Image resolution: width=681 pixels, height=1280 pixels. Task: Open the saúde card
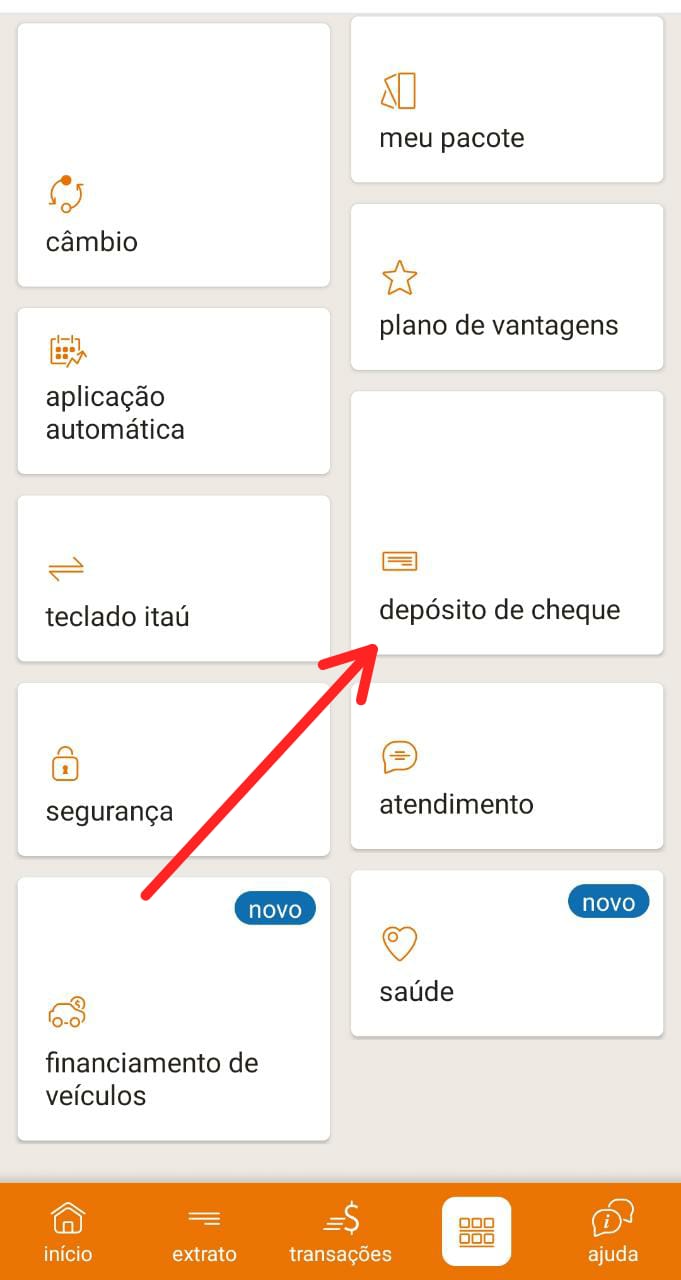pyautogui.click(x=506, y=953)
